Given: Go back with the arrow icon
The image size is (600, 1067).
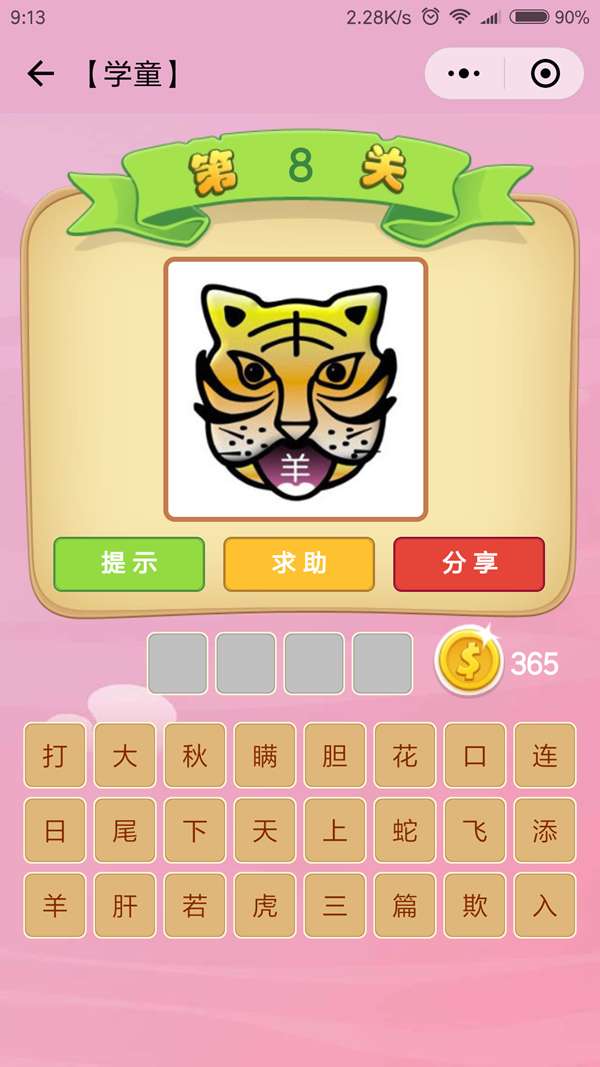Looking at the screenshot, I should [x=40, y=74].
